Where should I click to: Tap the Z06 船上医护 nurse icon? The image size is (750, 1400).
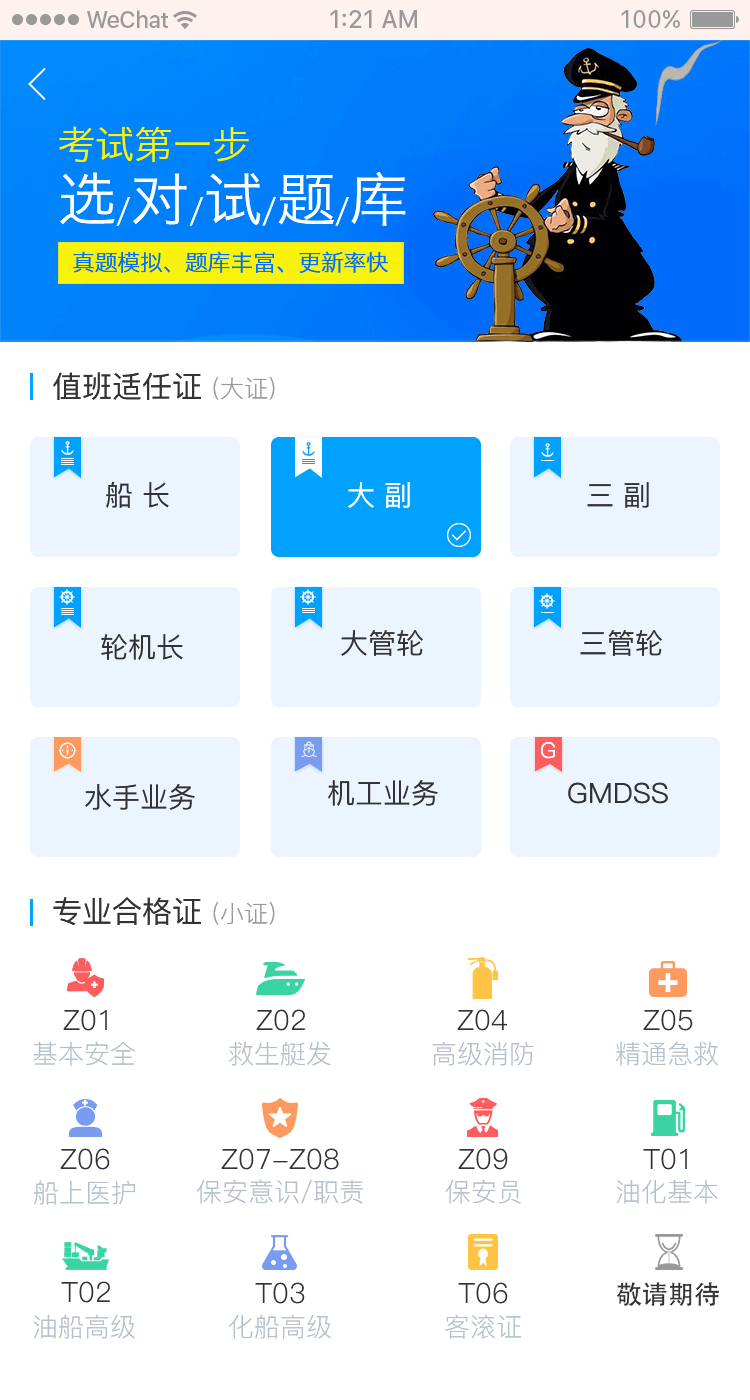tap(84, 1117)
